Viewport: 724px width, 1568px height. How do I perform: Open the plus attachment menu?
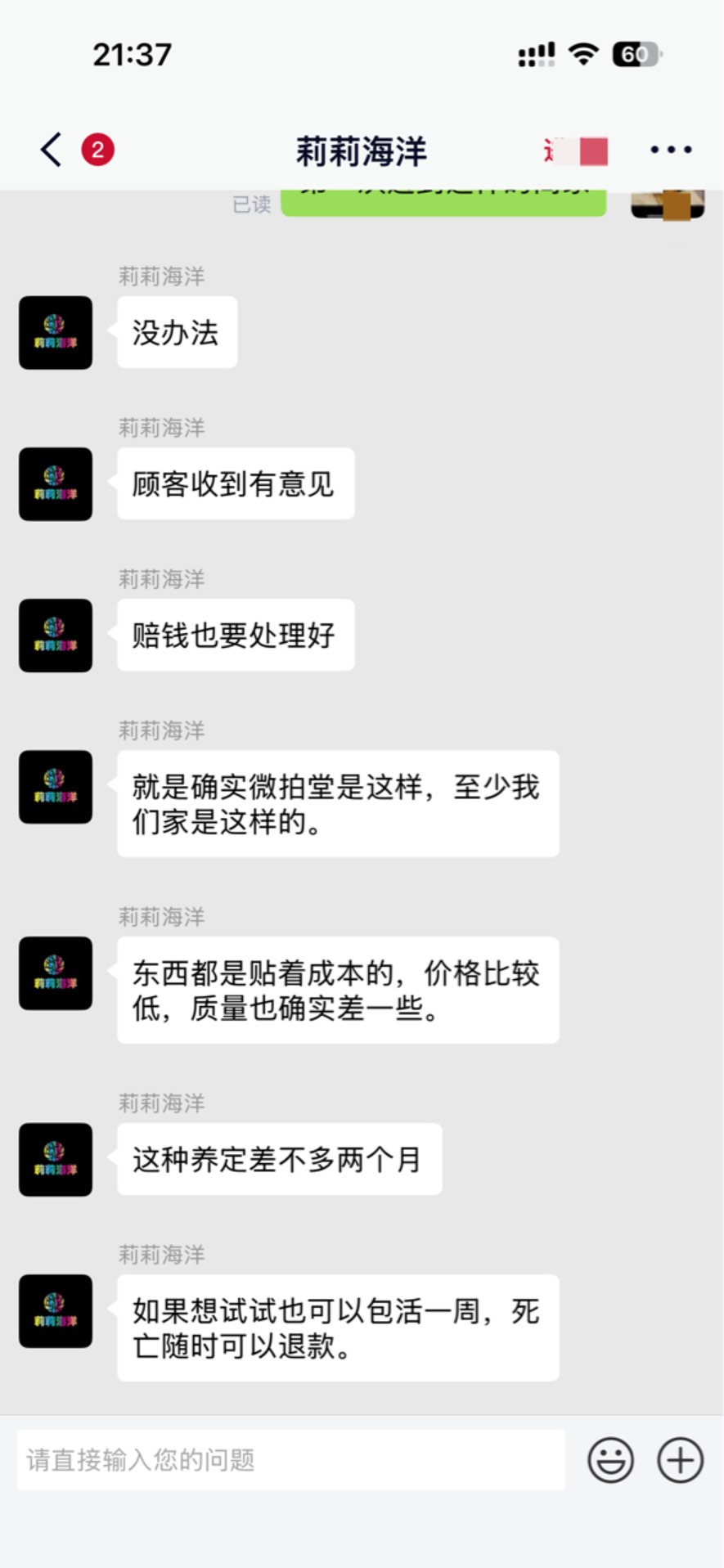tap(680, 1460)
